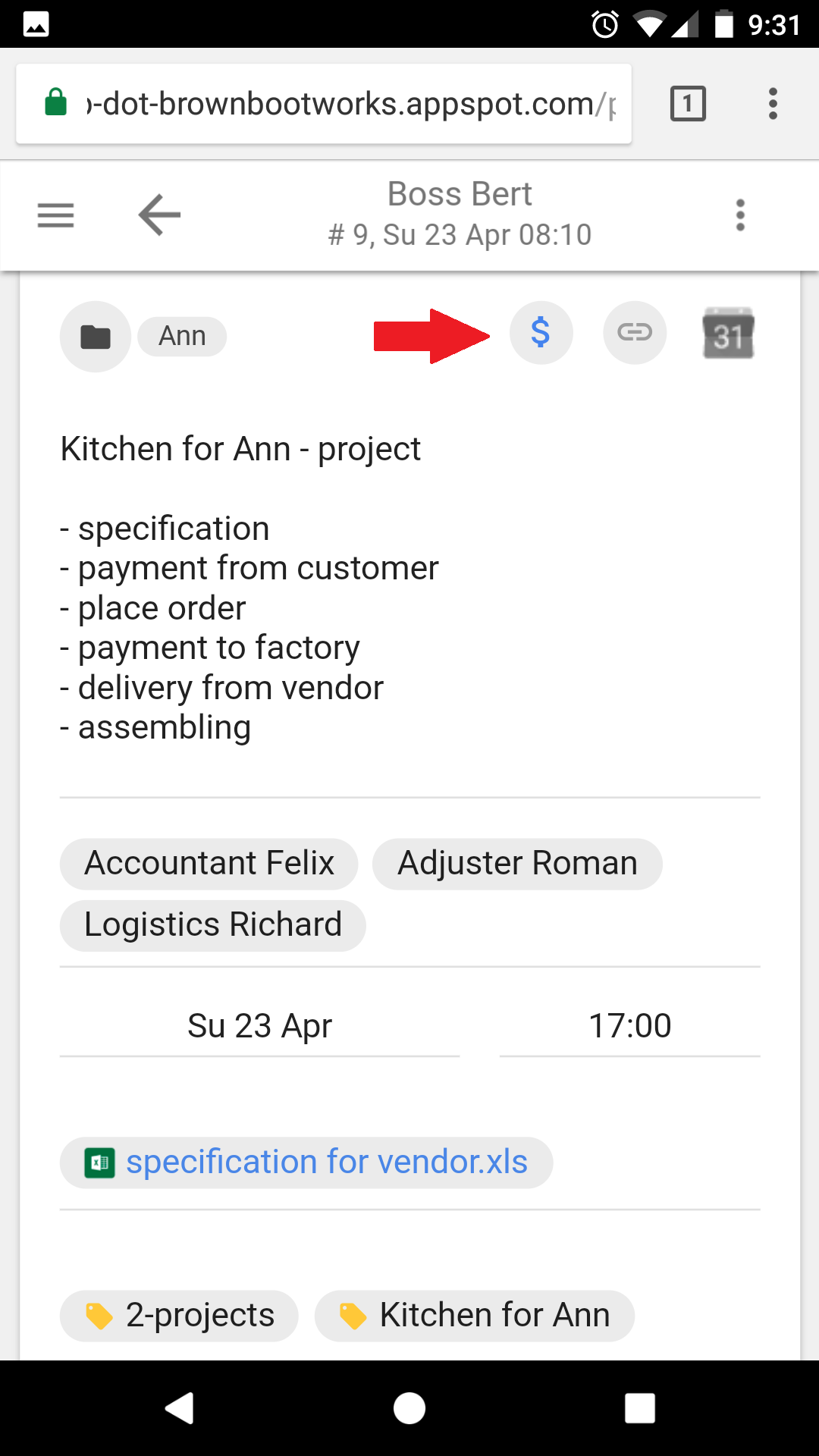Viewport: 819px width, 1456px height.
Task: Tap the link chain icon
Action: point(635,332)
